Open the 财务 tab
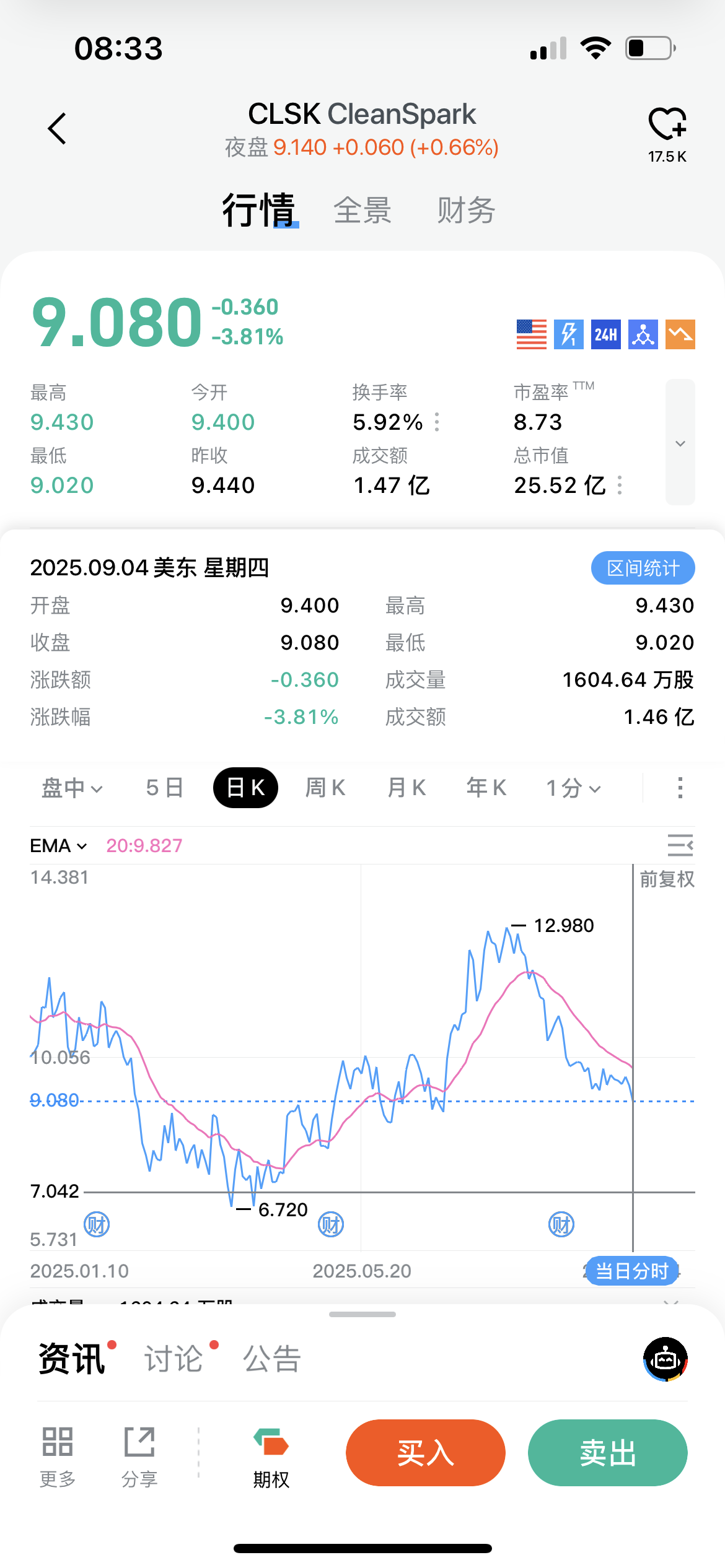 click(x=466, y=211)
